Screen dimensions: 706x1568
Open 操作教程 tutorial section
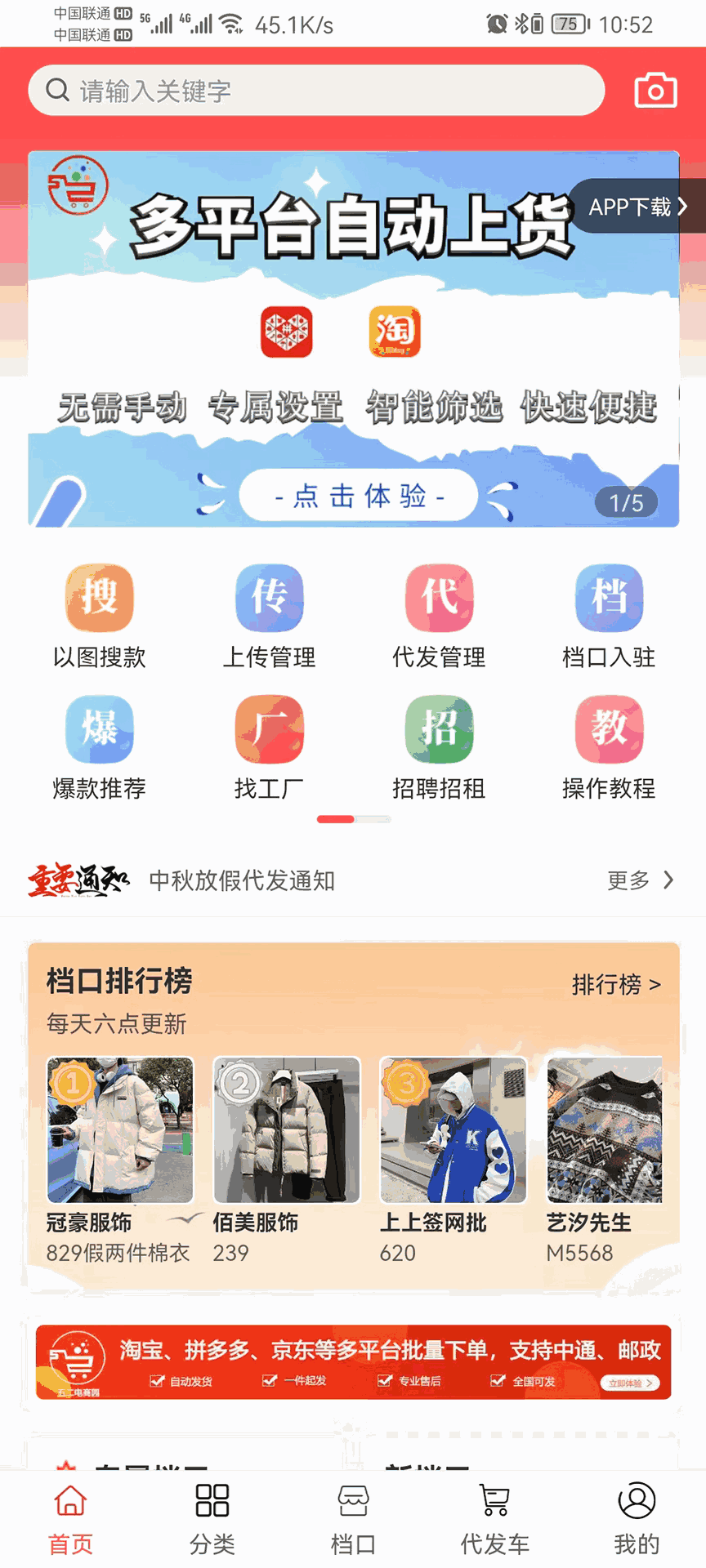click(609, 747)
